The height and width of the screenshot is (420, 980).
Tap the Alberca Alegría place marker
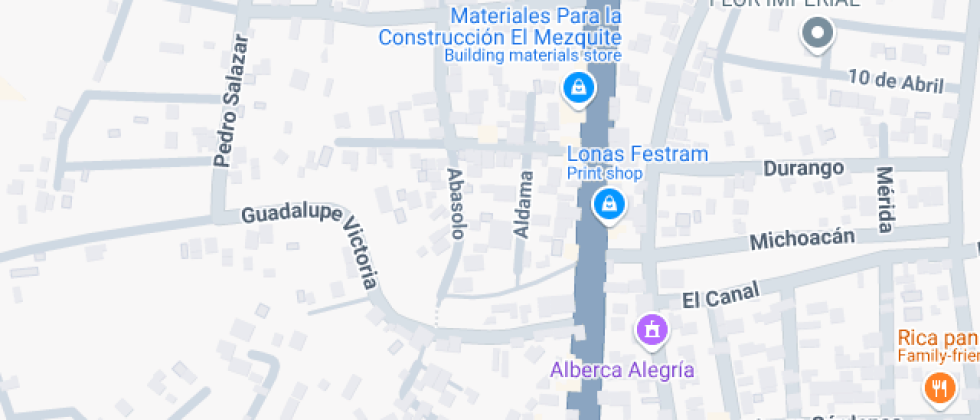pyautogui.click(x=652, y=329)
